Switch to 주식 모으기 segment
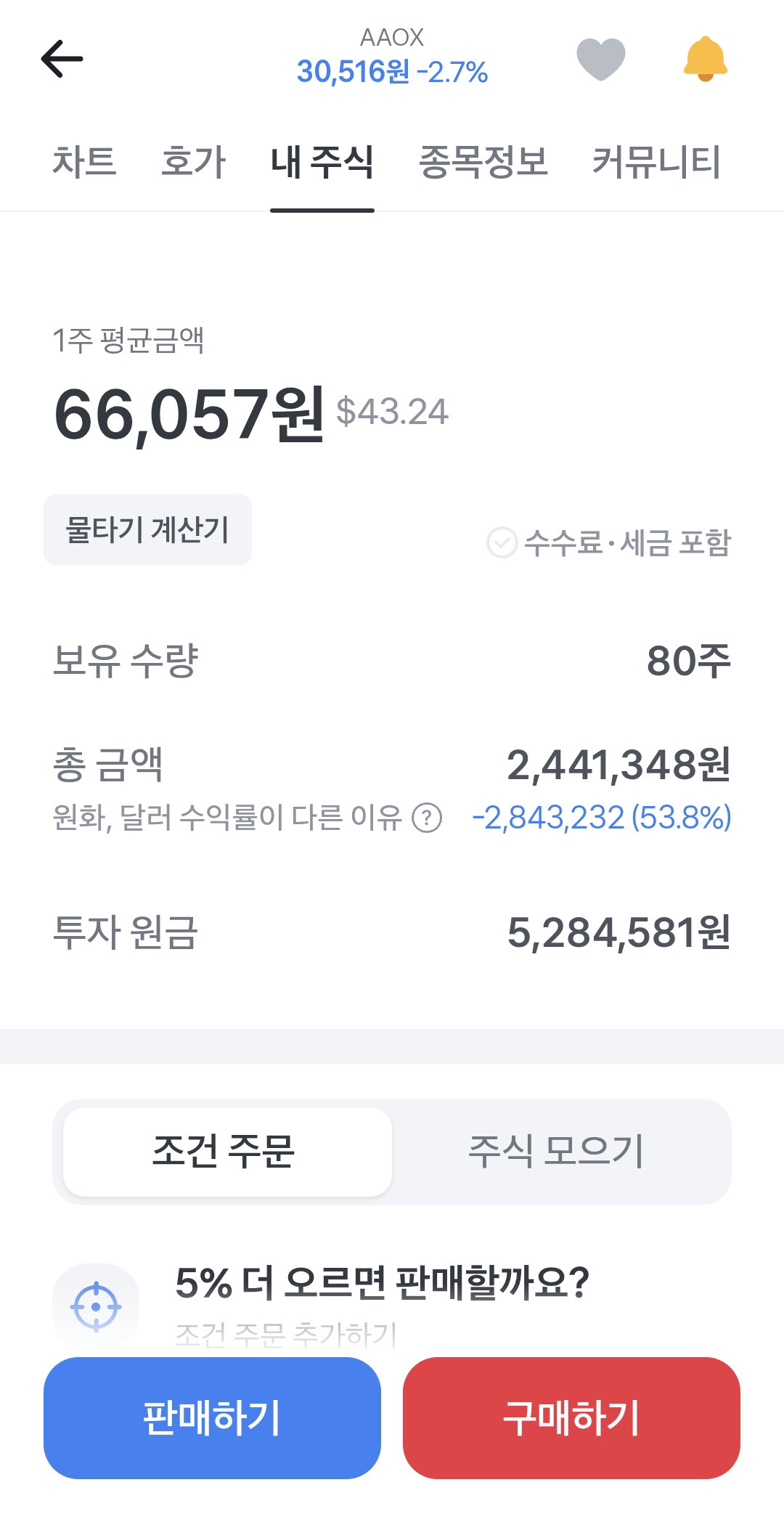The image size is (784, 1514). point(556,1151)
